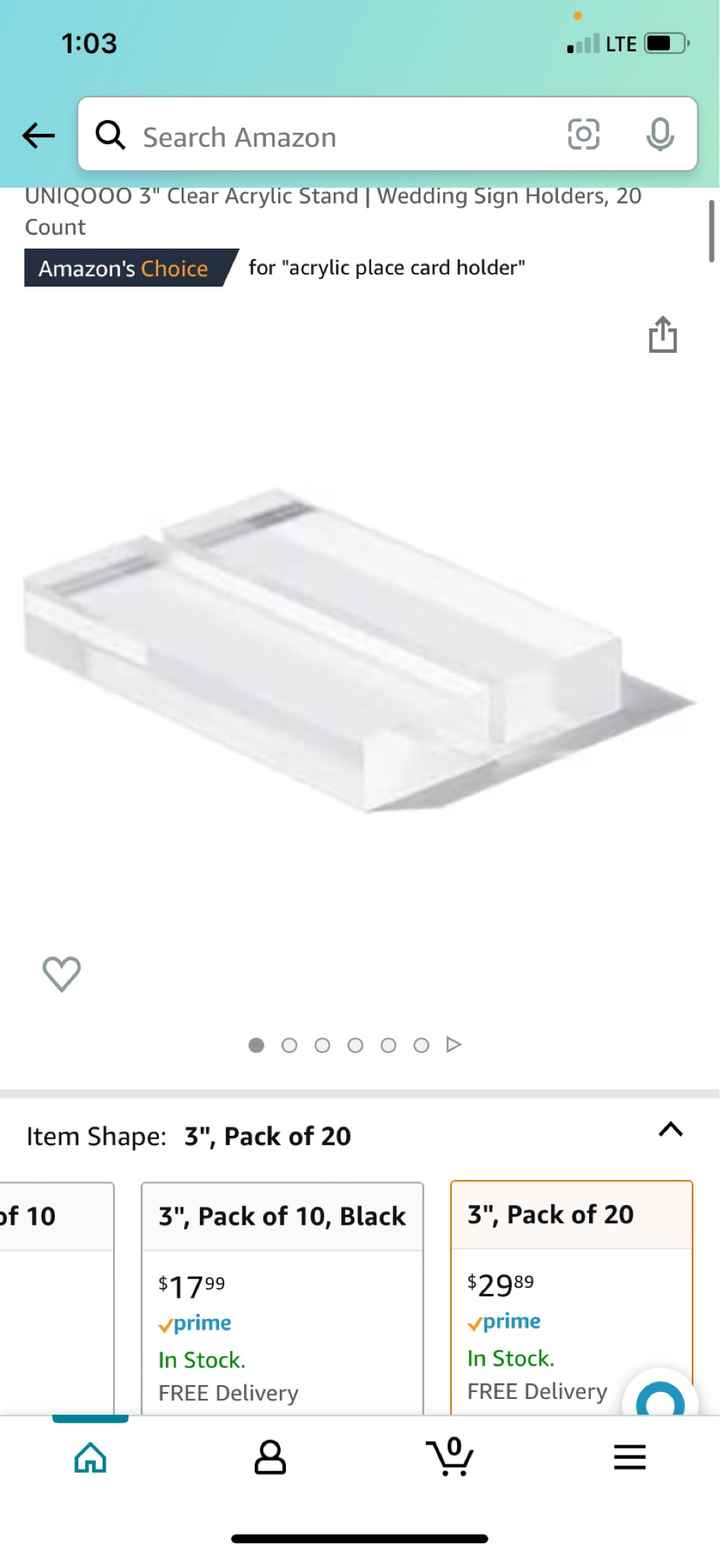This screenshot has width=720, height=1557.
Task: View the shopping cart
Action: click(449, 1457)
